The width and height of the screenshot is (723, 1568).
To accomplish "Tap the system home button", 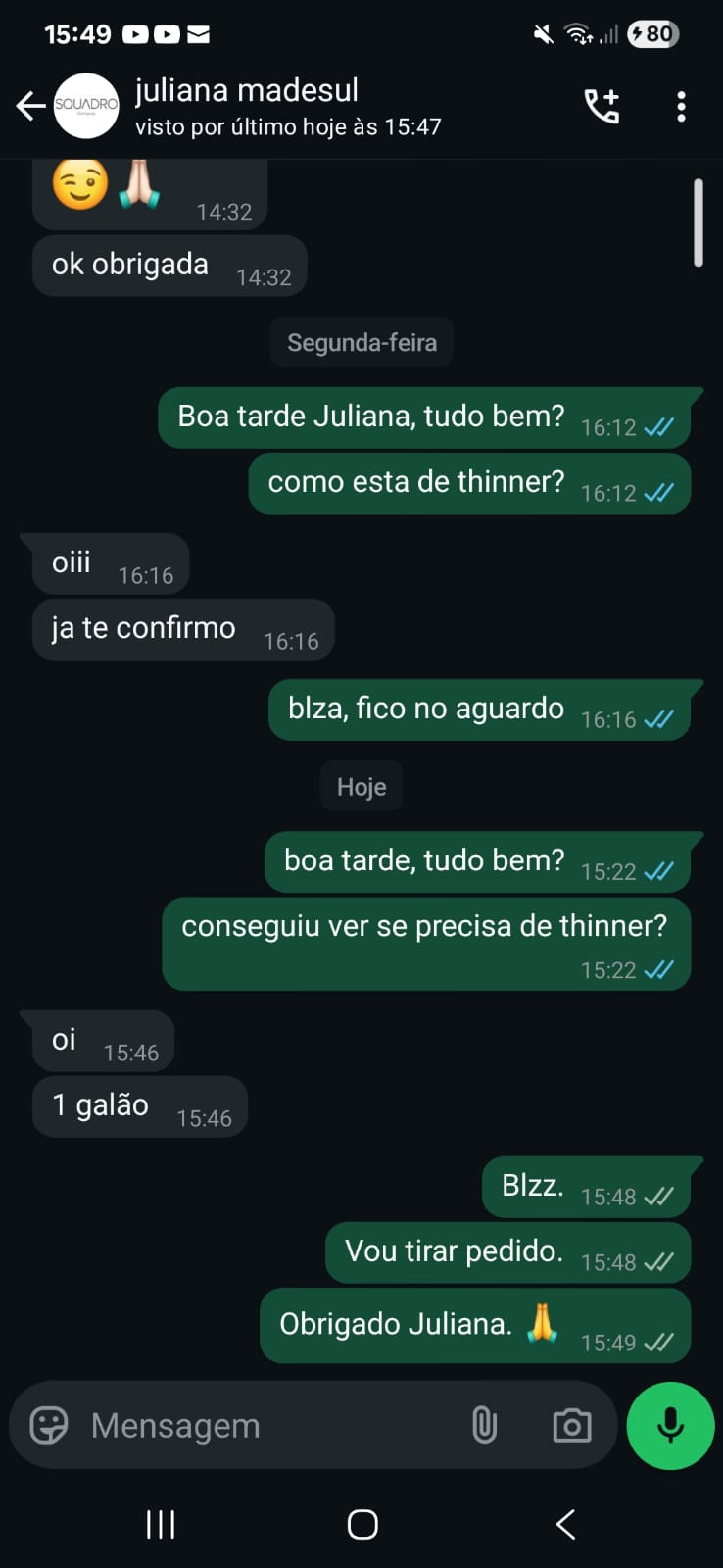I will (362, 1524).
